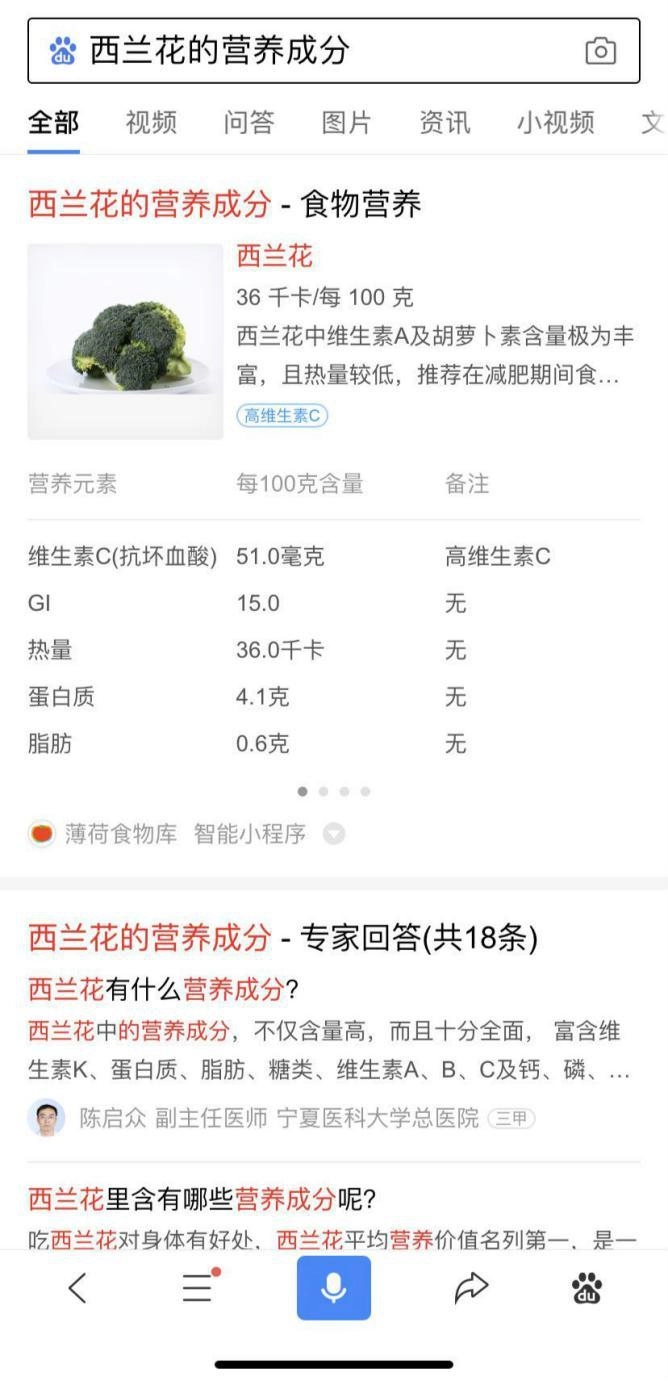The image size is (668, 1381).
Task: Open the 食物营养 result title link
Action: [225, 204]
